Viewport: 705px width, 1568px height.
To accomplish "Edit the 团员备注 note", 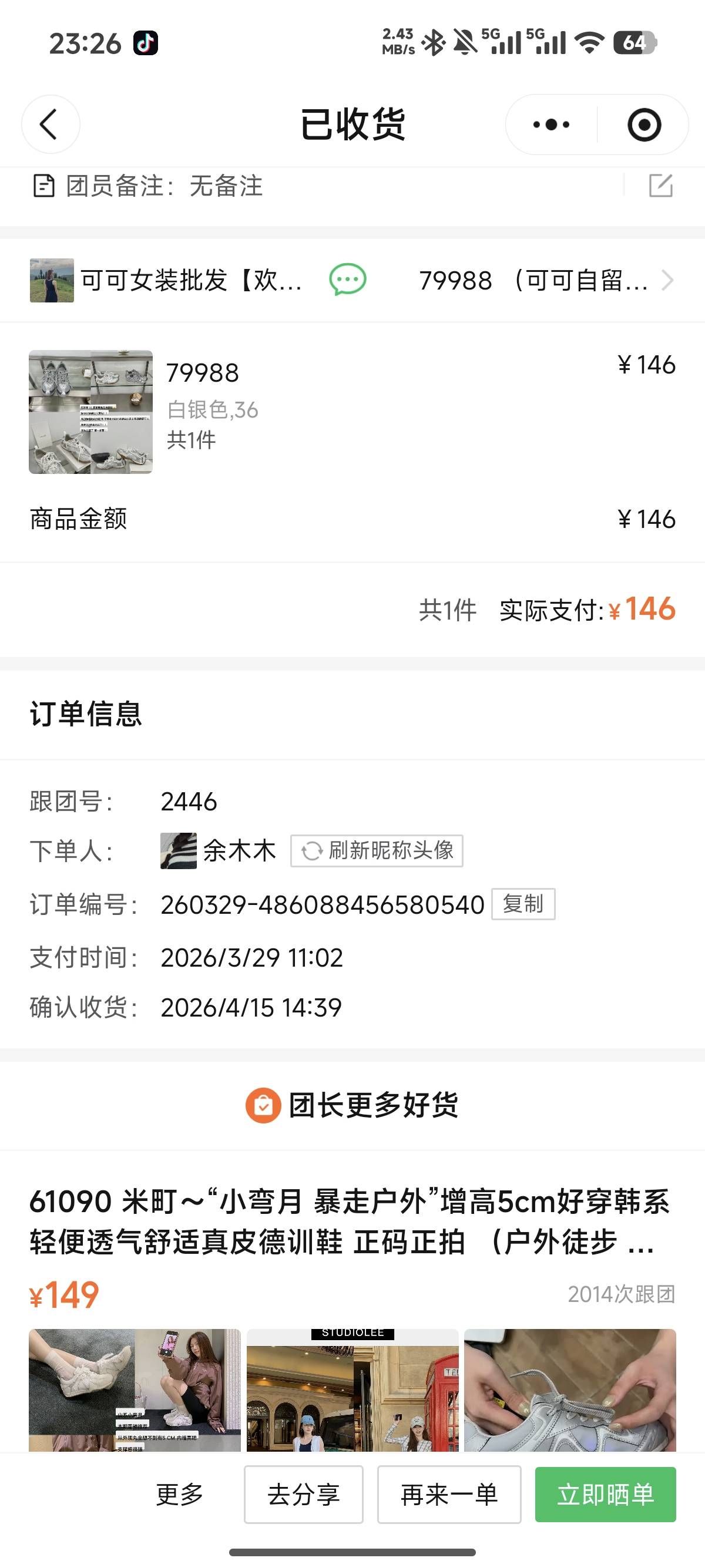I will click(660, 186).
